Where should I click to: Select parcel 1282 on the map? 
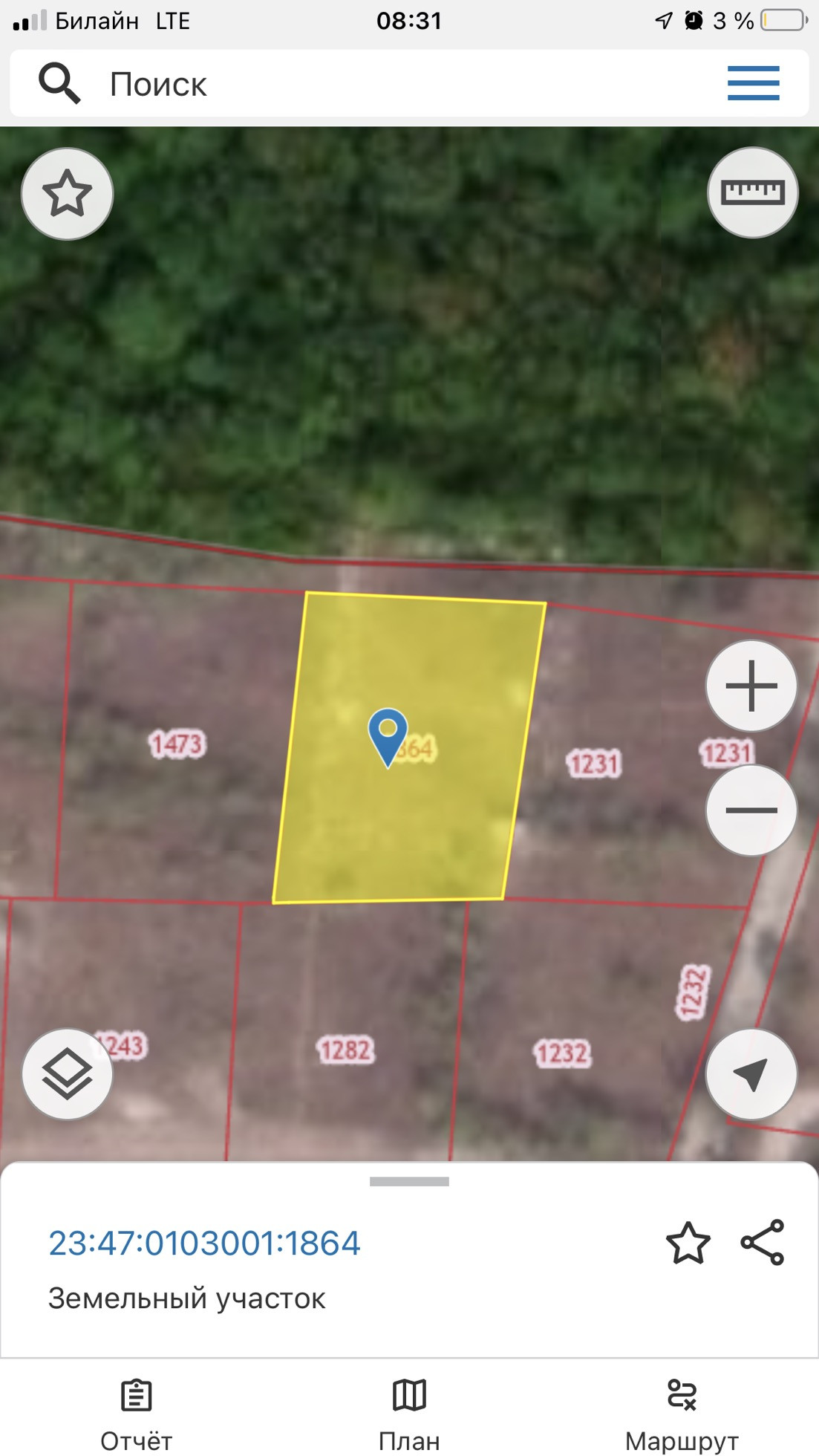click(x=345, y=1050)
